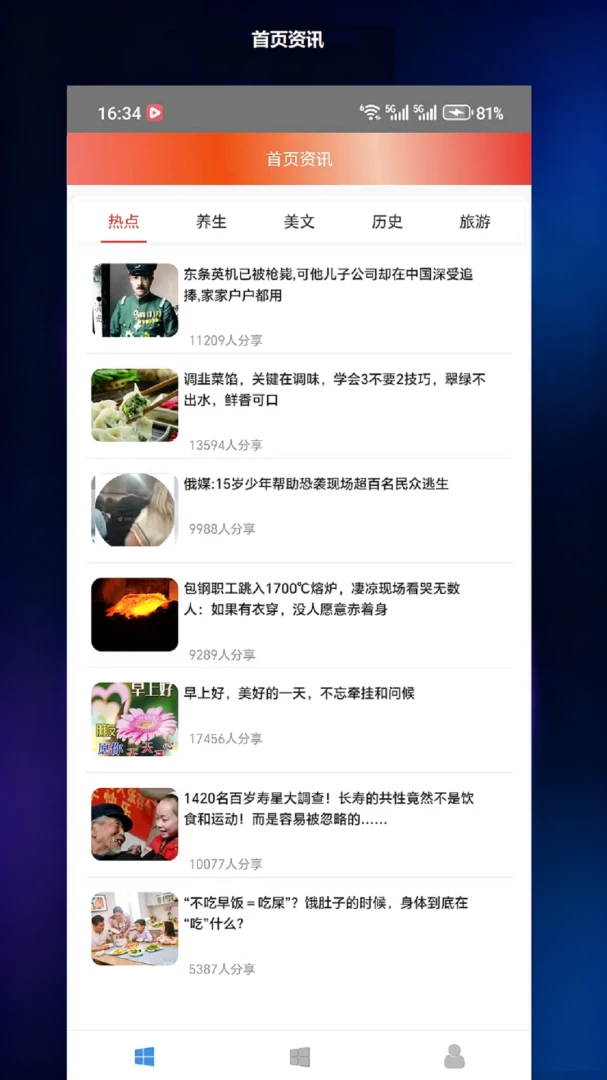607x1080 pixels.
Task: Read the 俄媒 15岁少年 news story
Action: pos(299,510)
